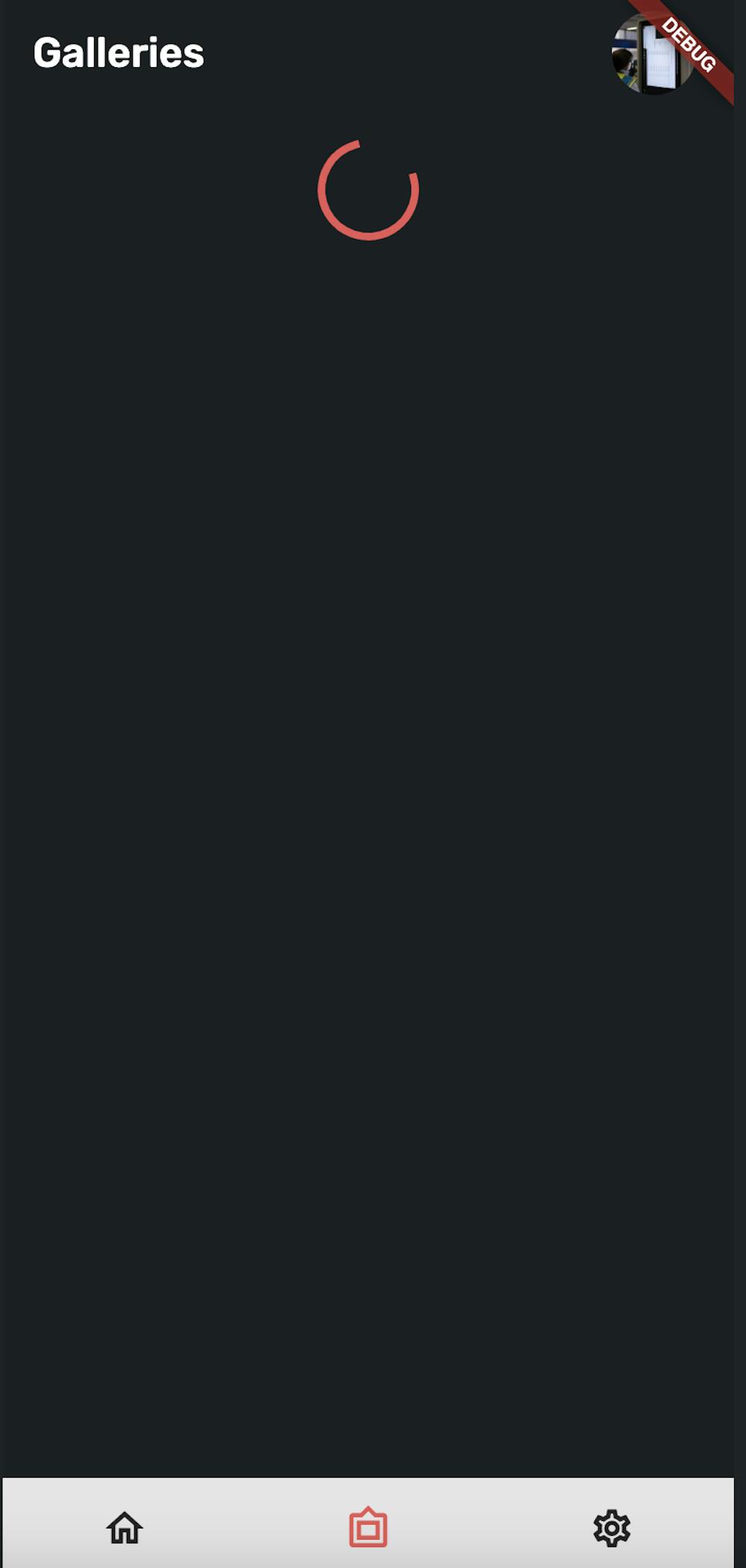Screen dimensions: 746x1568
Task: Go to the Home tab
Action: click(125, 1528)
